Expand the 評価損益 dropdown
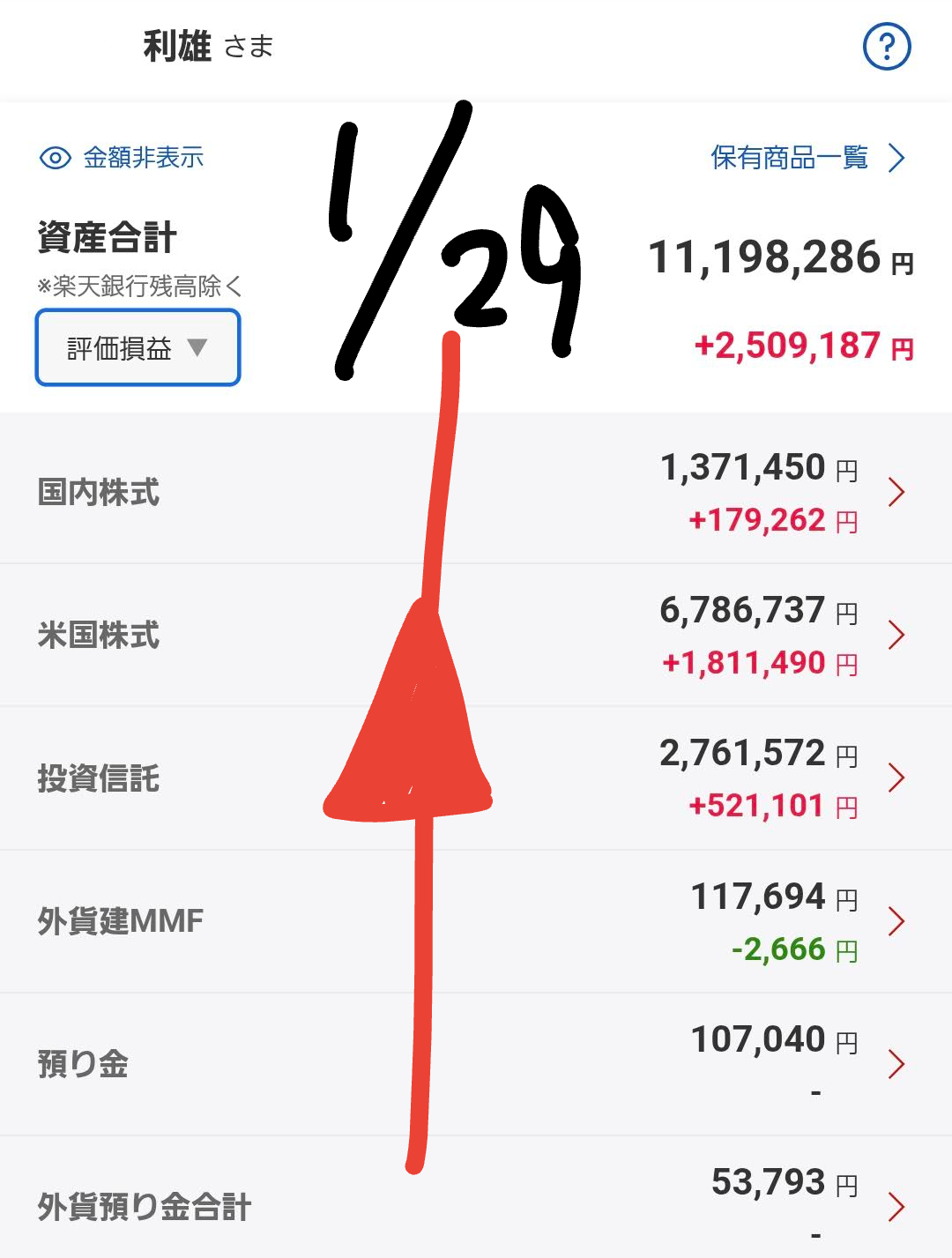Image resolution: width=952 pixels, height=1258 pixels. click(138, 347)
